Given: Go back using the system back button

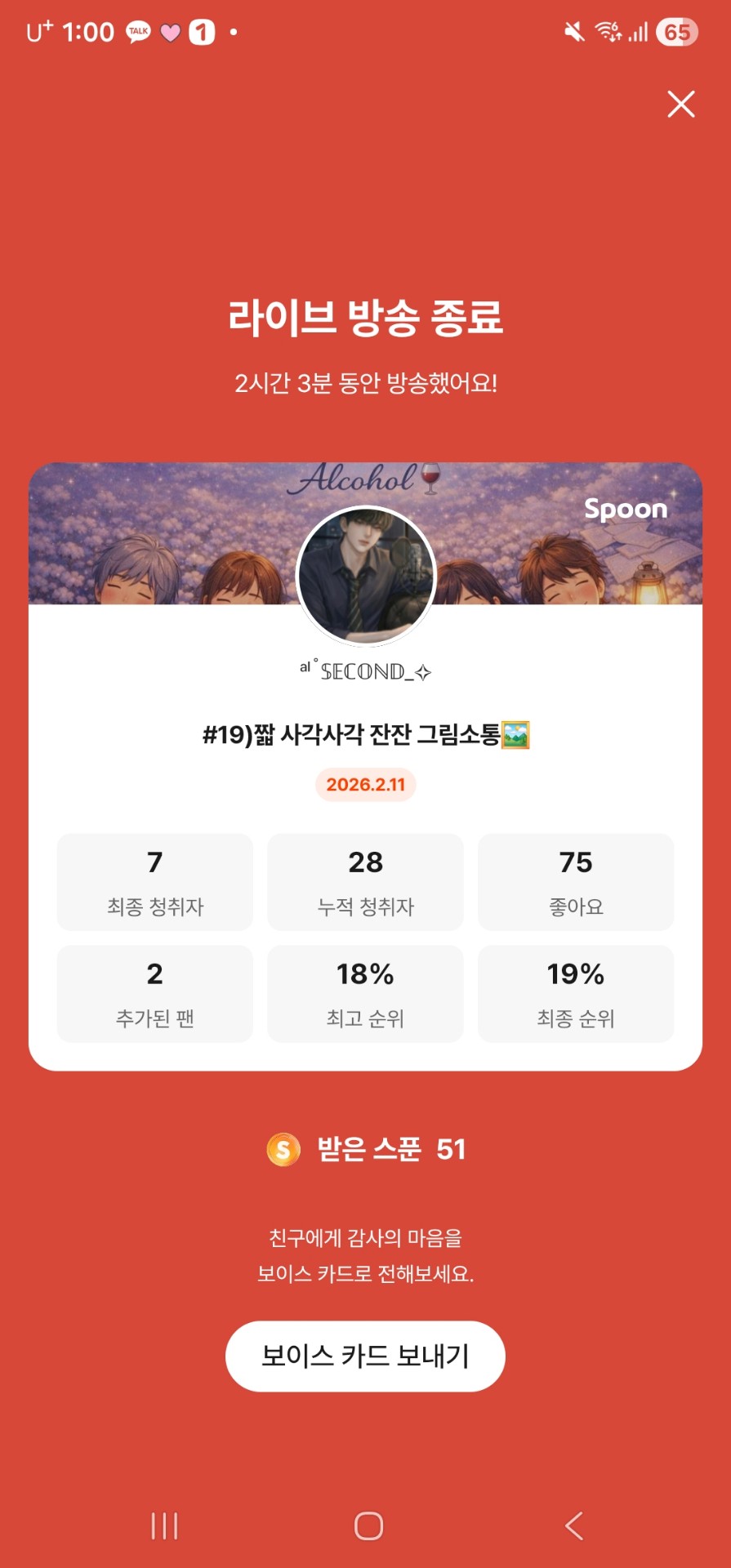Looking at the screenshot, I should [x=574, y=1526].
